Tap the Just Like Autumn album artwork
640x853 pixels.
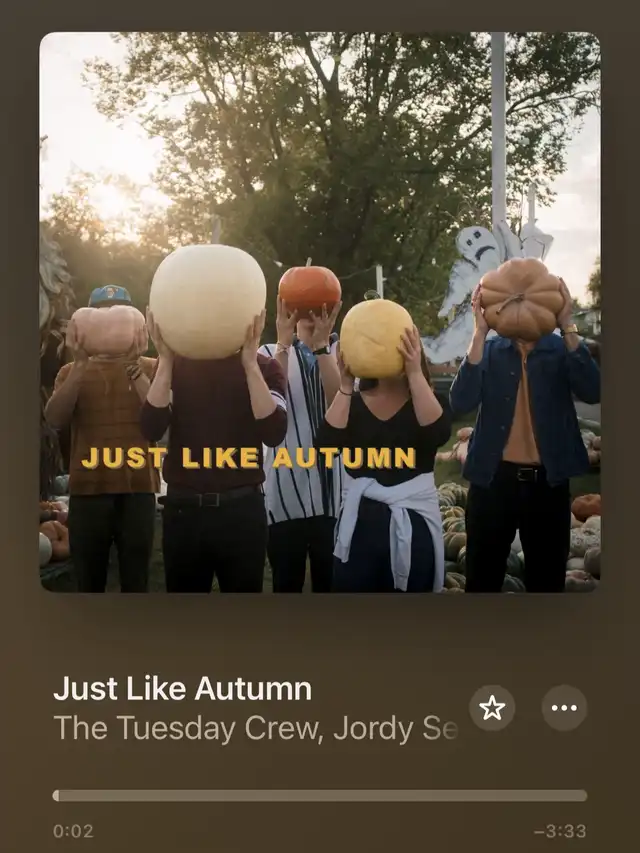pyautogui.click(x=320, y=312)
